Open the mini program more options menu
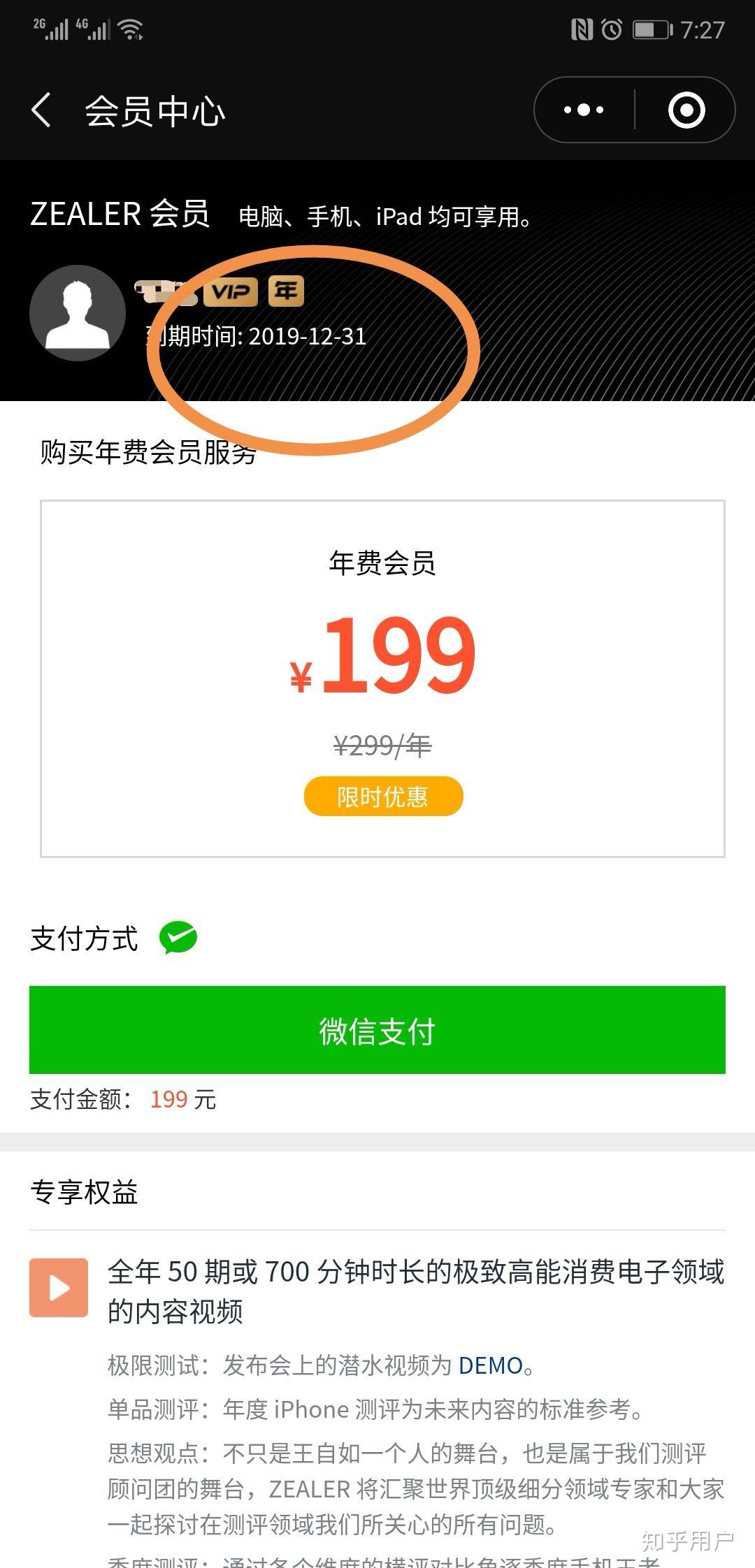Viewport: 755px width, 1568px height. pyautogui.click(x=584, y=108)
